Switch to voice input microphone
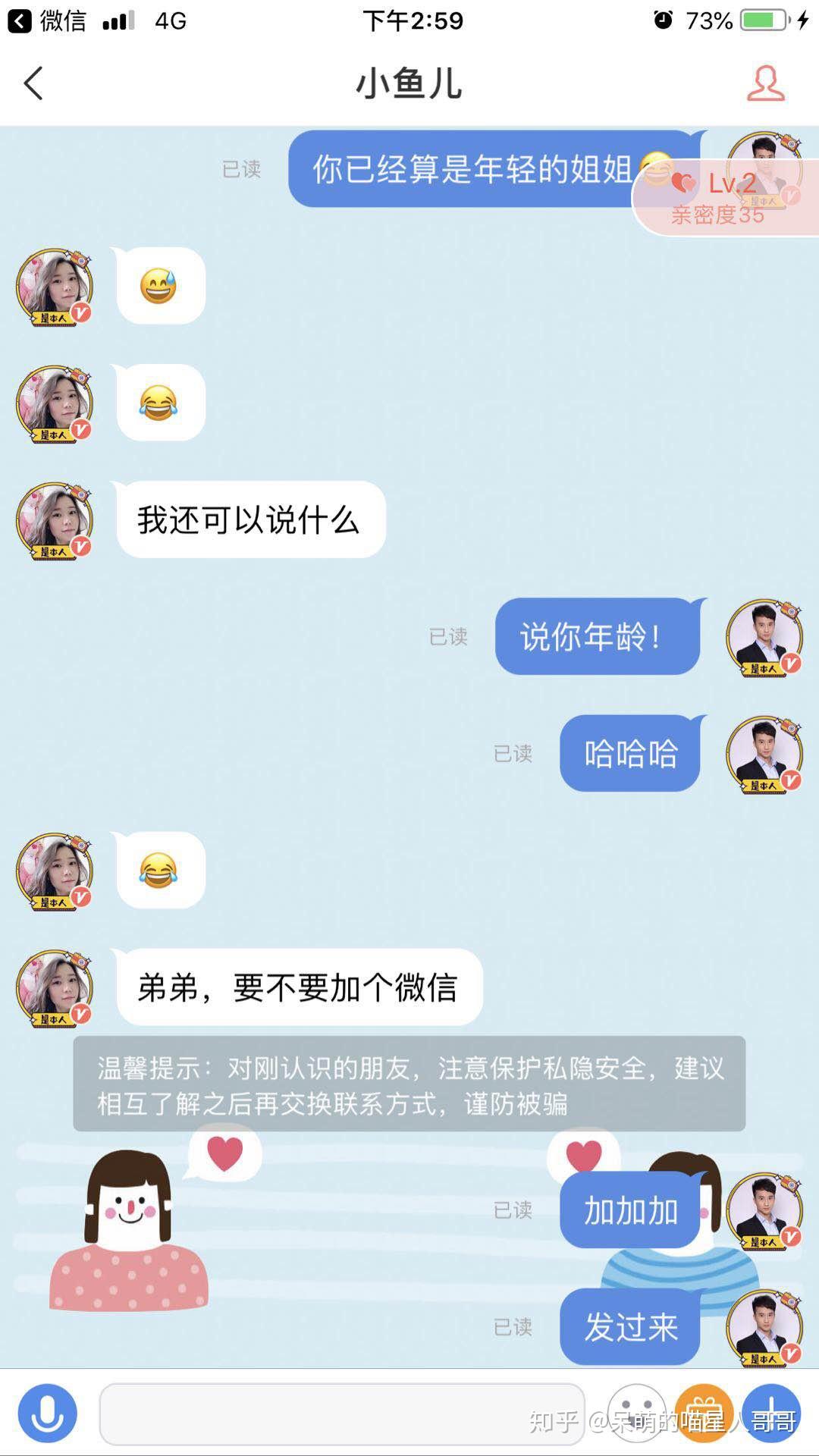The width and height of the screenshot is (819, 1456). (x=47, y=1414)
